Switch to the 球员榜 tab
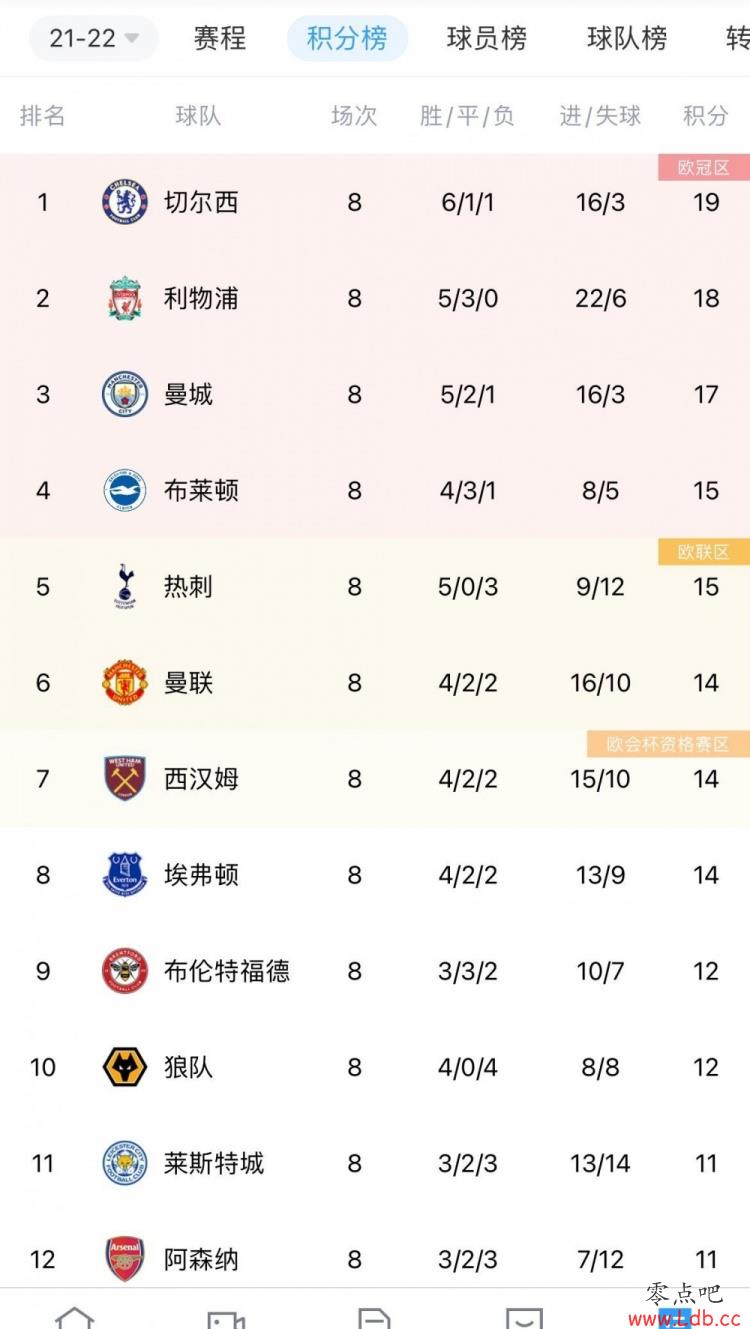750x1329 pixels. (487, 39)
